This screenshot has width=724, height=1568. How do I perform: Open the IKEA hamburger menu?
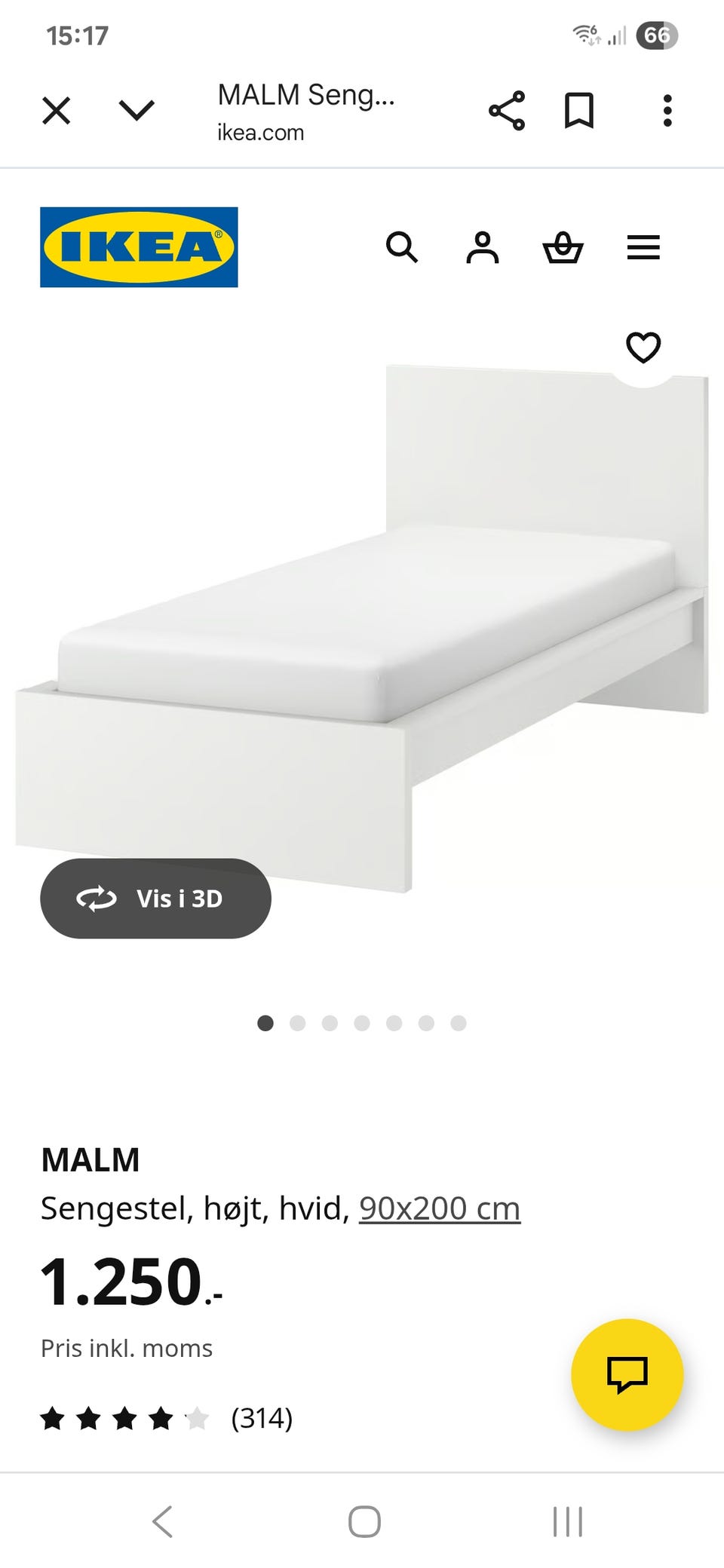[643, 247]
